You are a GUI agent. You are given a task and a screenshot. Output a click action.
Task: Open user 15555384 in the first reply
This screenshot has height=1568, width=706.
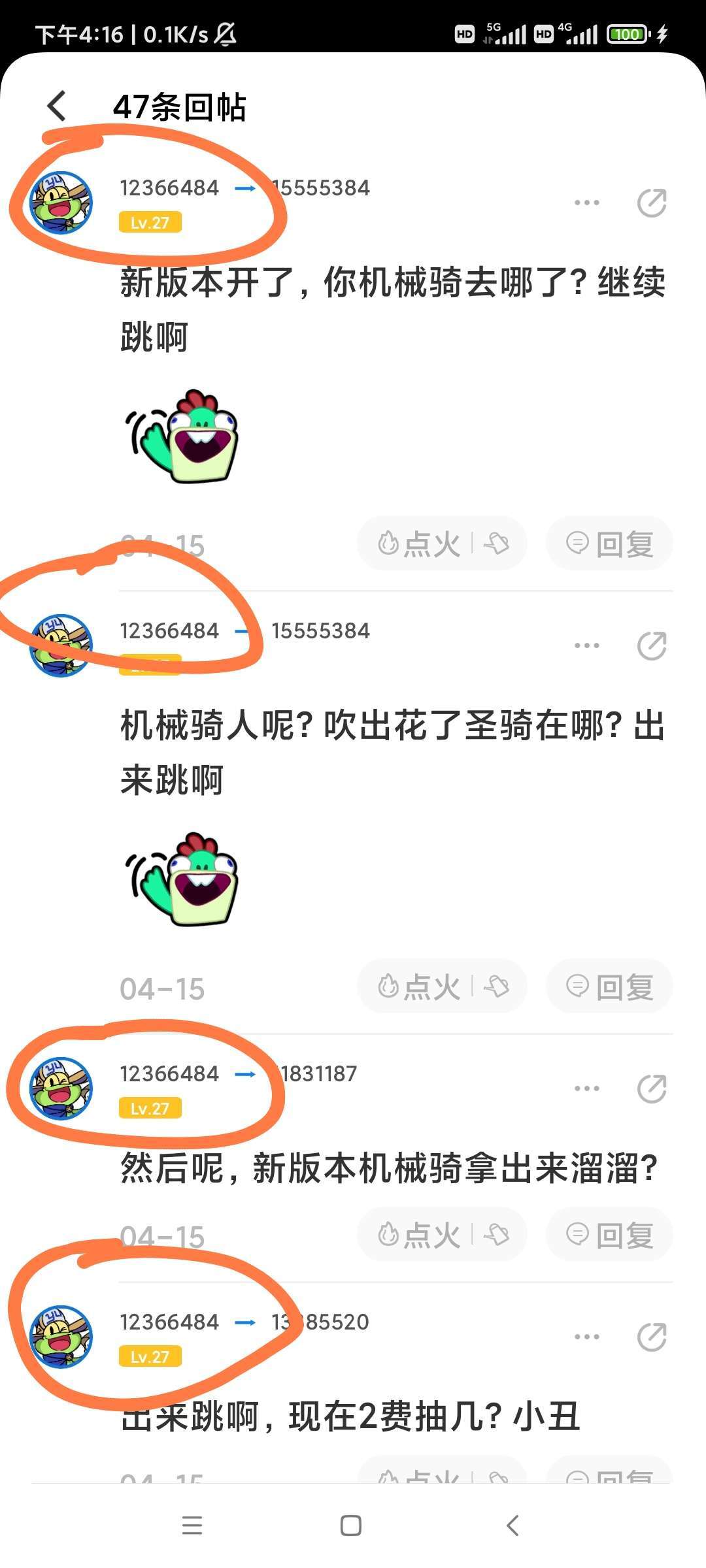coord(322,188)
